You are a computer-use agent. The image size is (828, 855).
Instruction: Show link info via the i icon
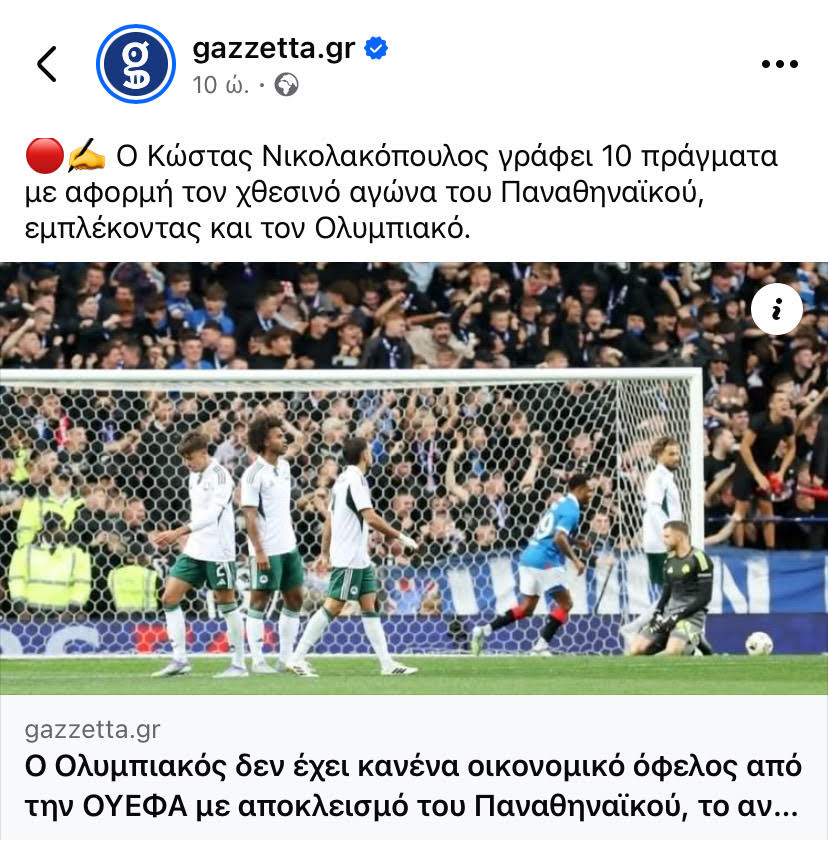(x=774, y=312)
